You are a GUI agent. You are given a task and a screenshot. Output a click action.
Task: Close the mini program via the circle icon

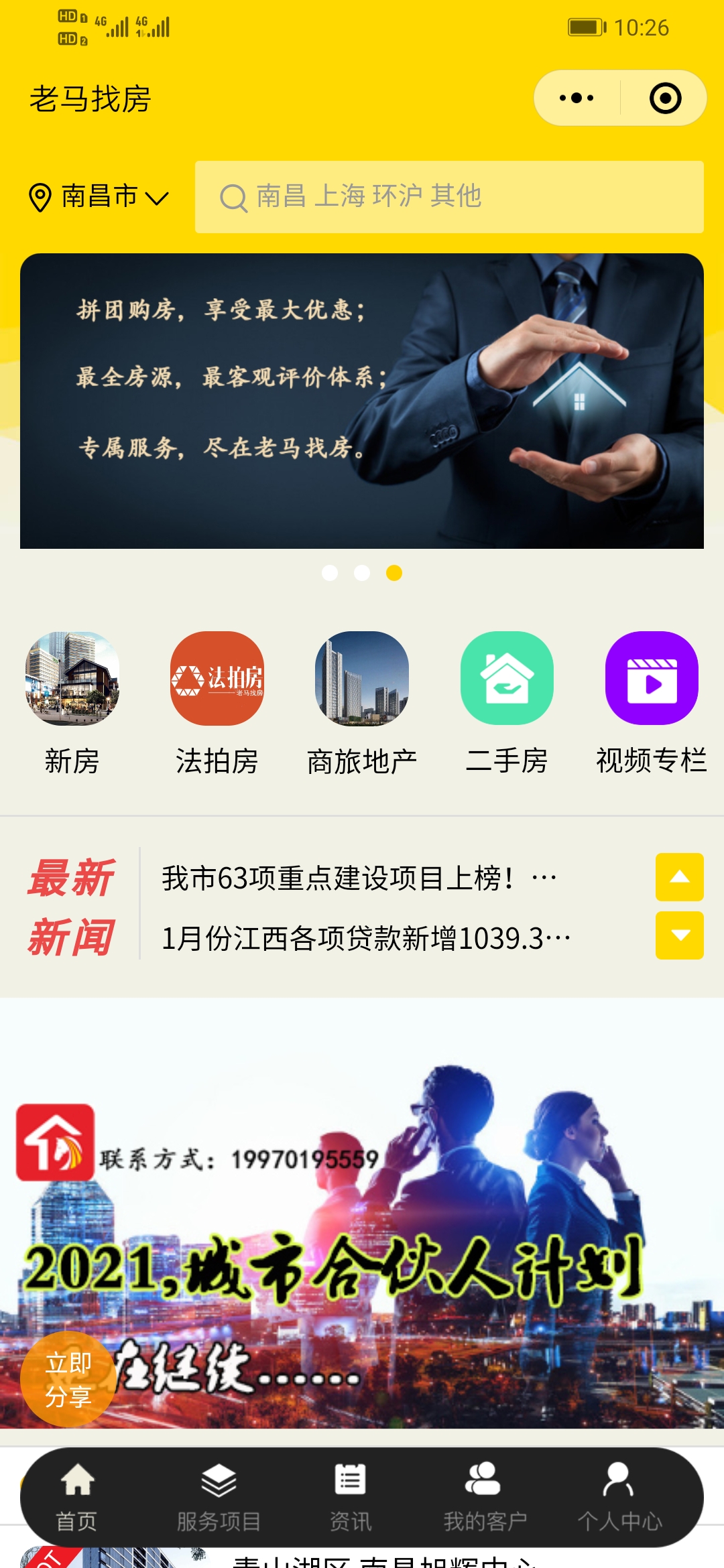pos(665,99)
